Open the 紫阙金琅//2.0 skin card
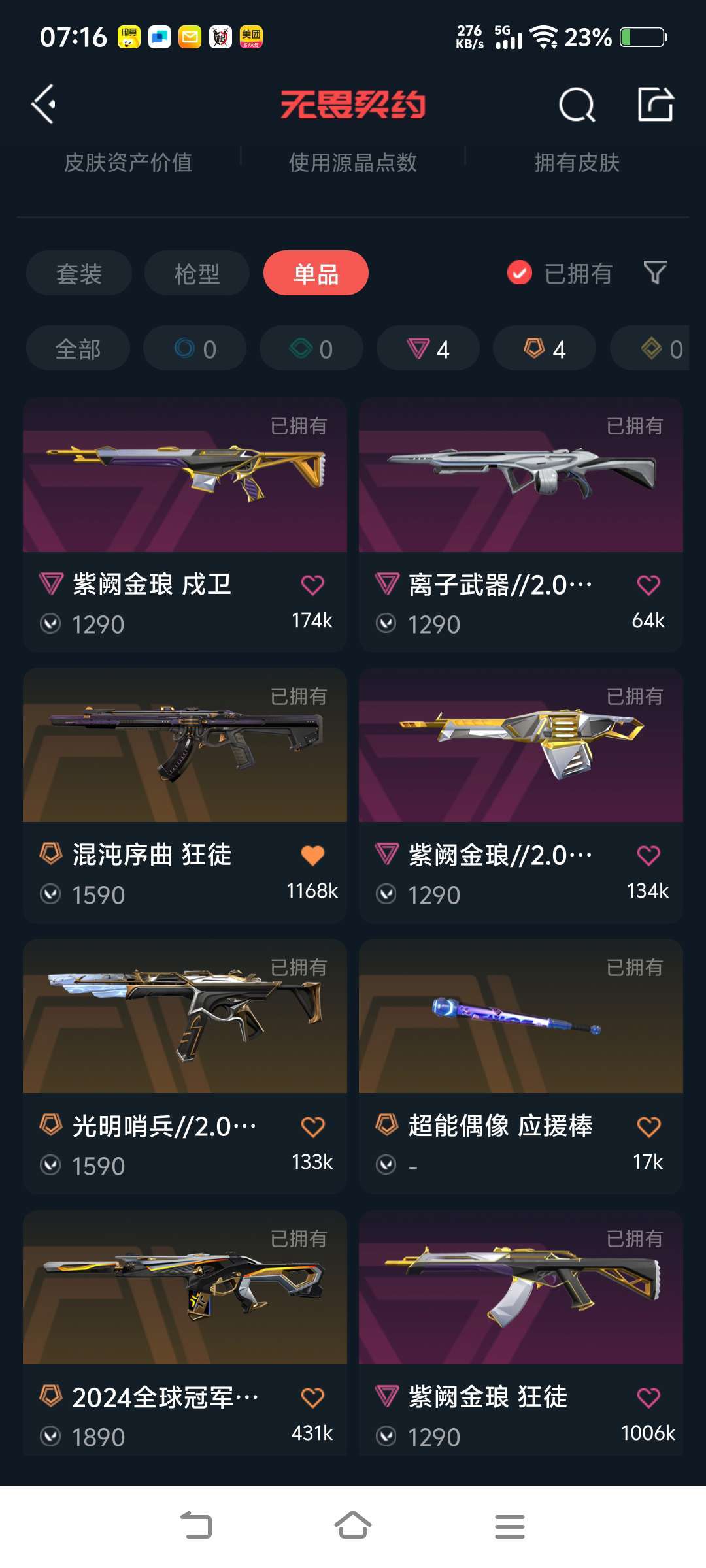 [521, 795]
